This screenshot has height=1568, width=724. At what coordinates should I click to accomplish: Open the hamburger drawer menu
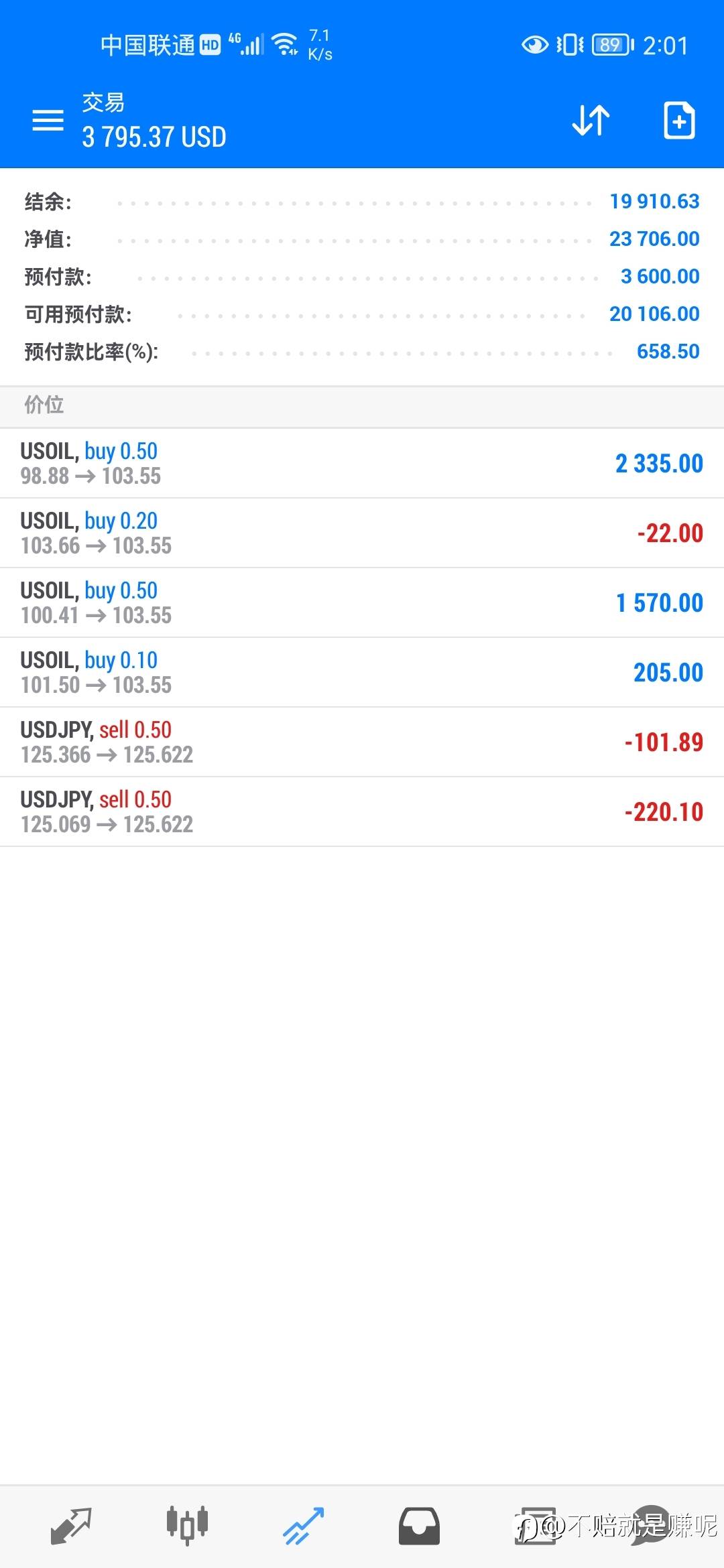click(48, 121)
